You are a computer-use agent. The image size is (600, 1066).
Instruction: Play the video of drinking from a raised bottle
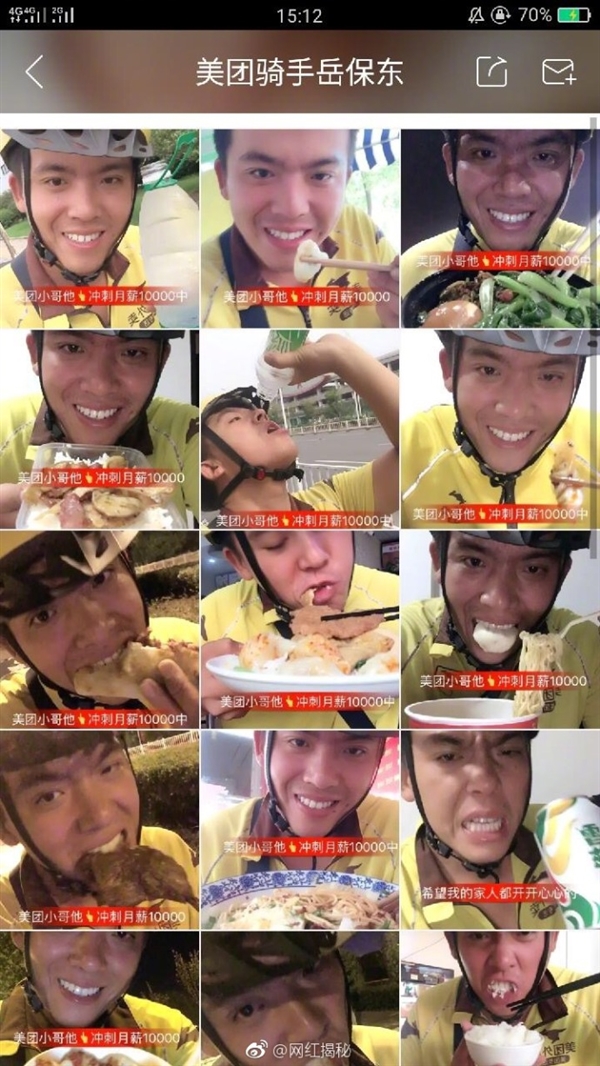tap(300, 429)
